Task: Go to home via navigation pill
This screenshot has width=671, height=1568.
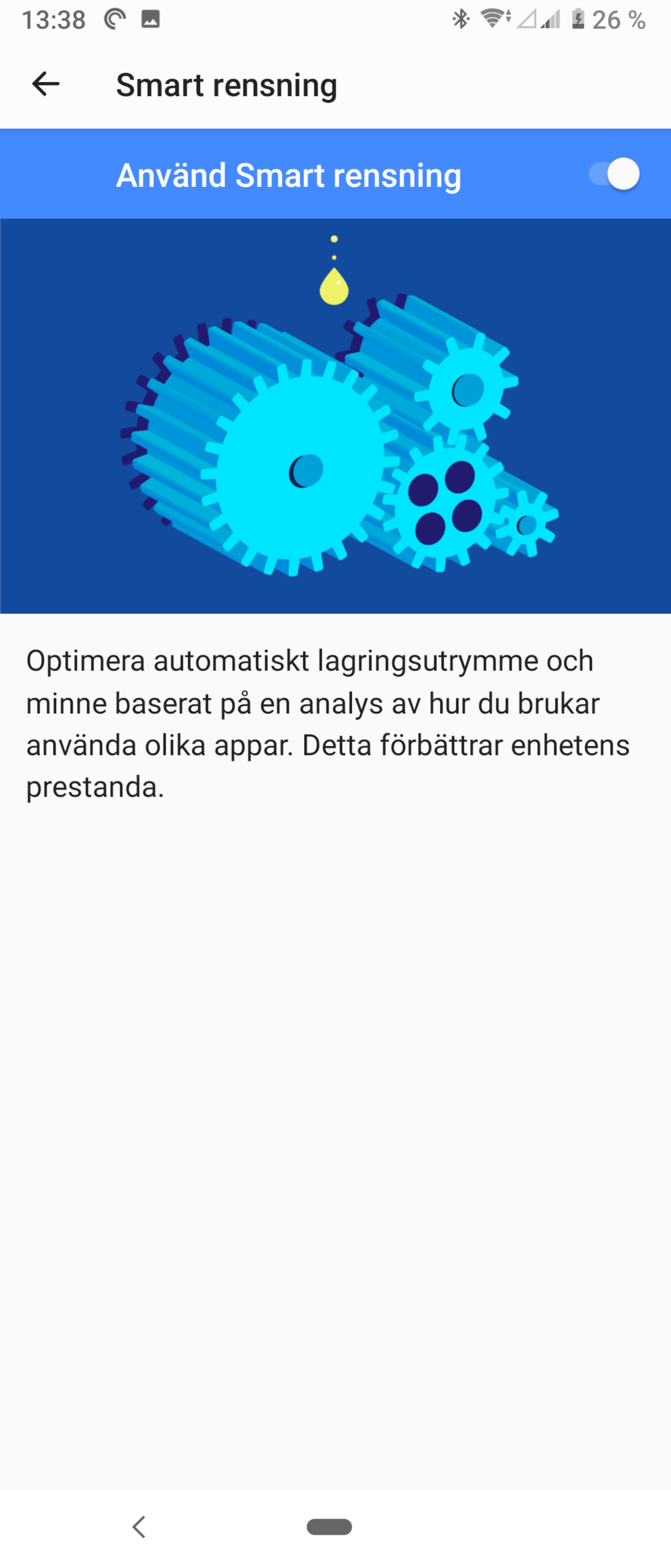Action: click(329, 1526)
